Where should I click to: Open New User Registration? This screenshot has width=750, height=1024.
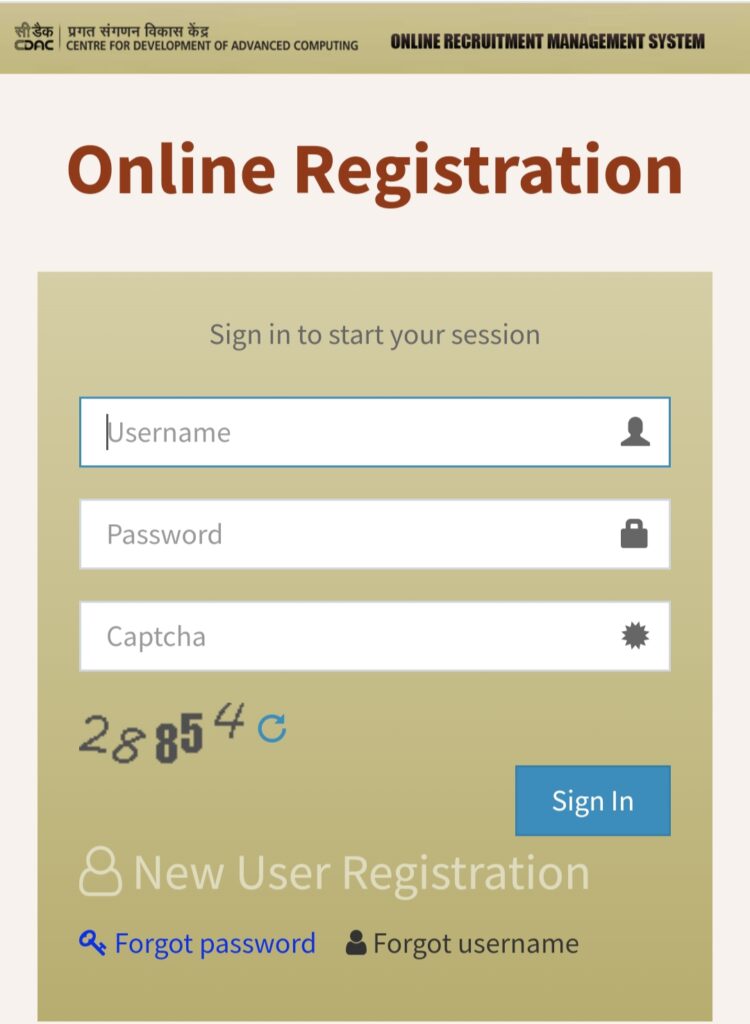pos(360,873)
